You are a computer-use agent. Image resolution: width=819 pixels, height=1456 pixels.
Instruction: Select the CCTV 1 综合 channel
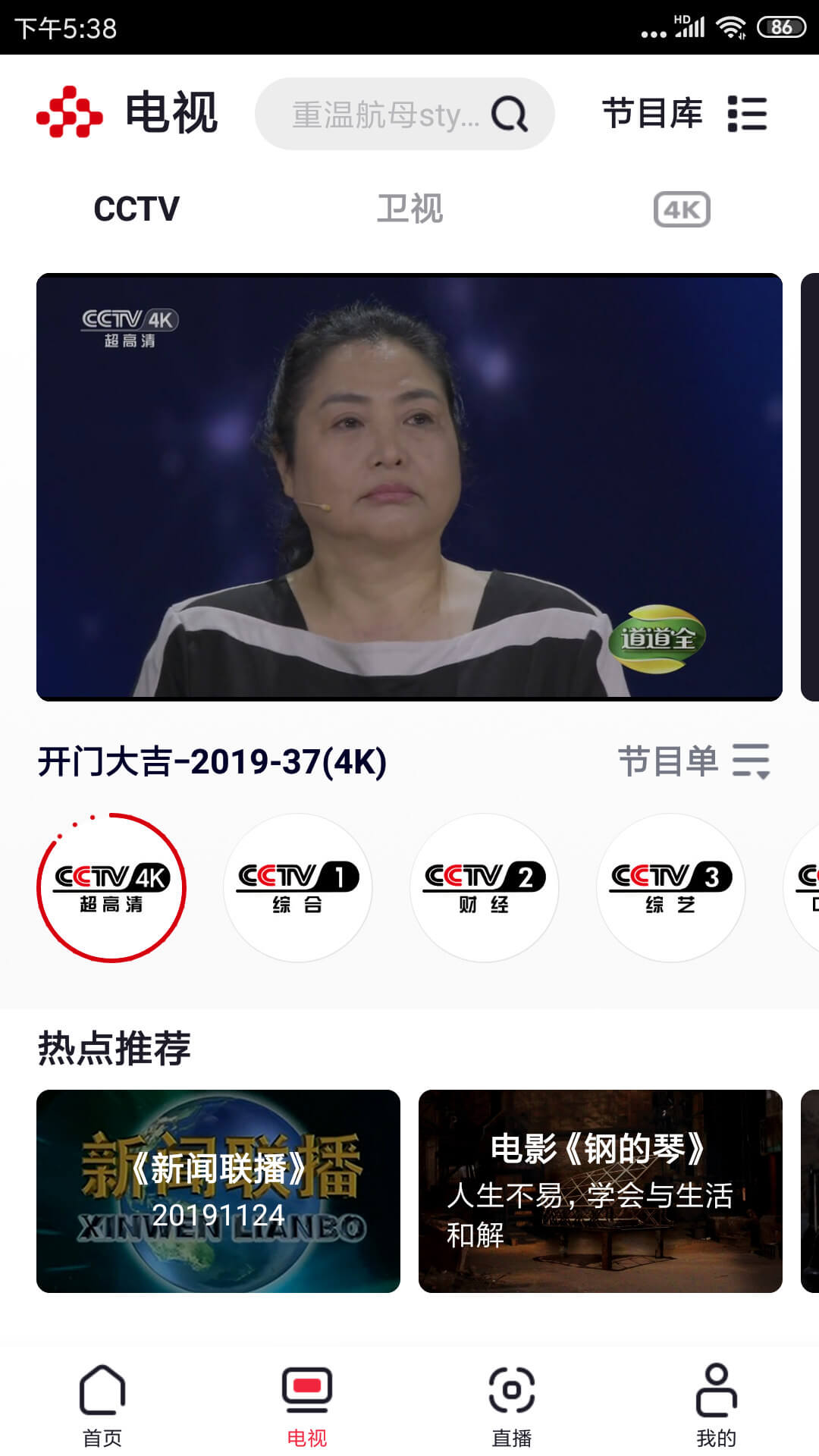click(298, 887)
